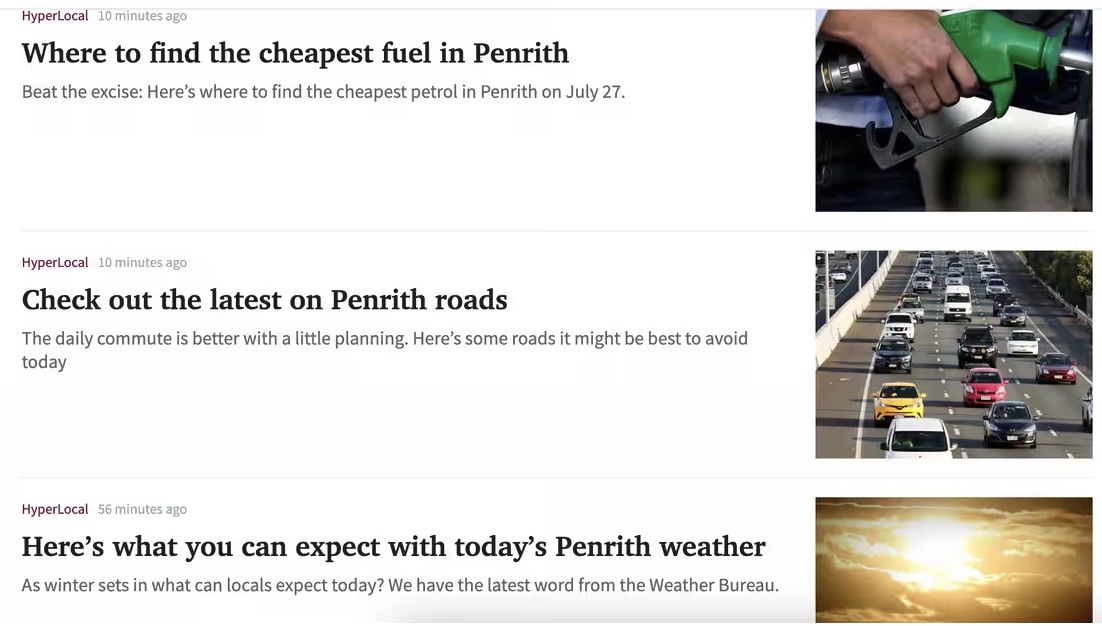Open the cheapest fuel in Penrith article
Image resolution: width=1102 pixels, height=626 pixels.
coord(295,53)
